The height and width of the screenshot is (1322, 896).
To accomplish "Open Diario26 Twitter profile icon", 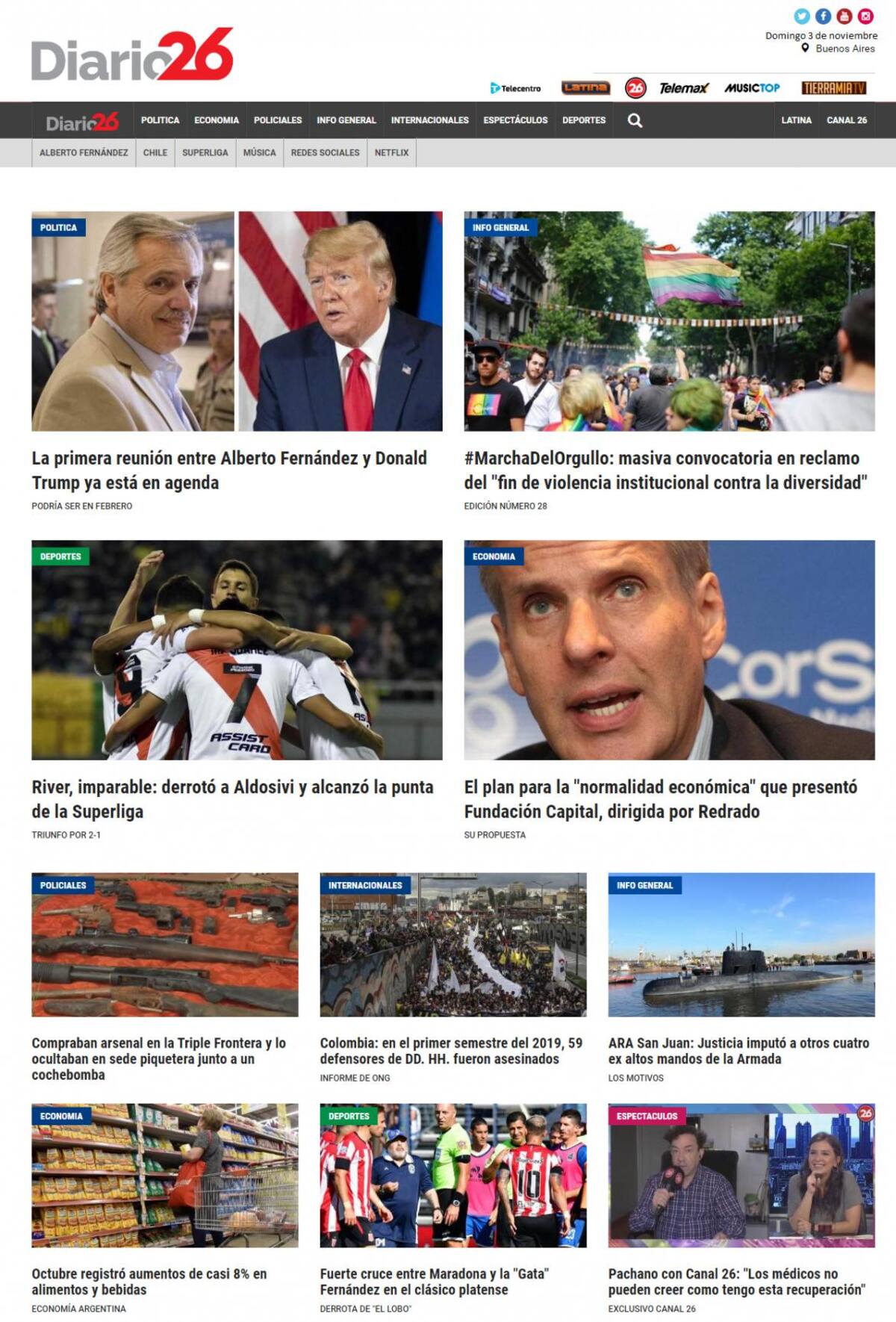I will 802,16.
